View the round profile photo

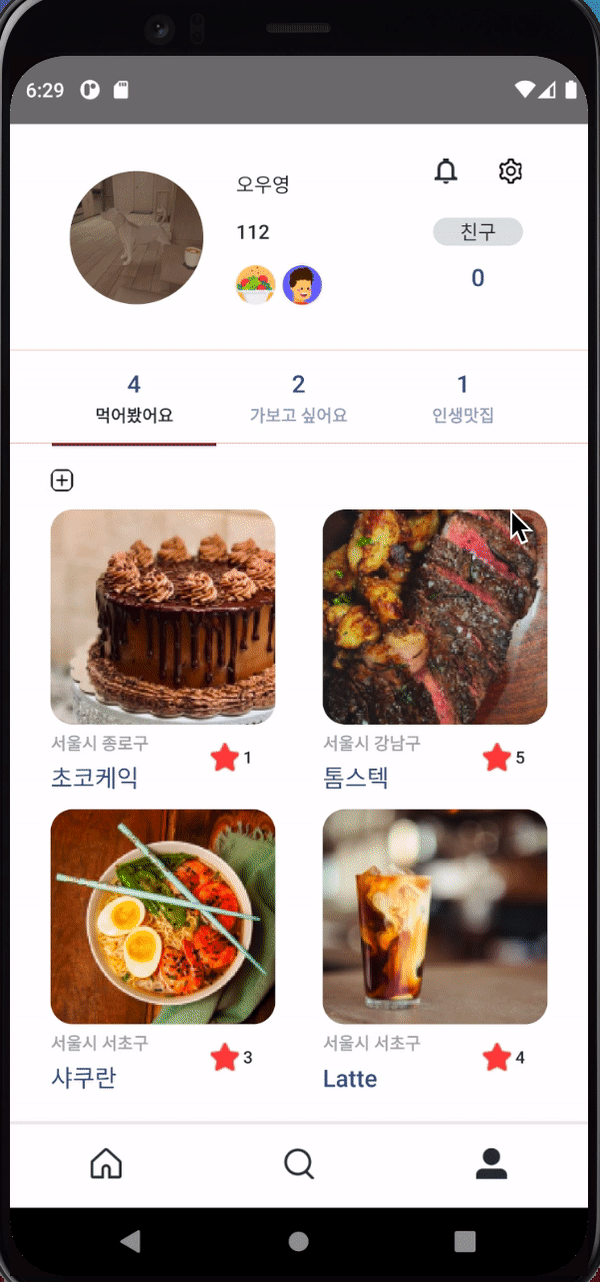[136, 238]
